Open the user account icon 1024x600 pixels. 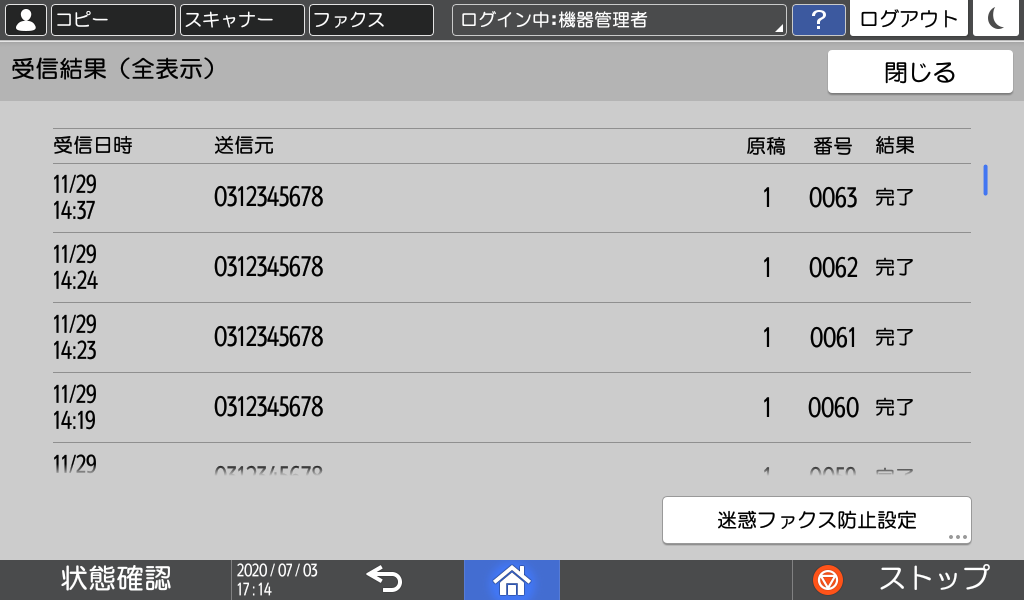[x=25, y=20]
